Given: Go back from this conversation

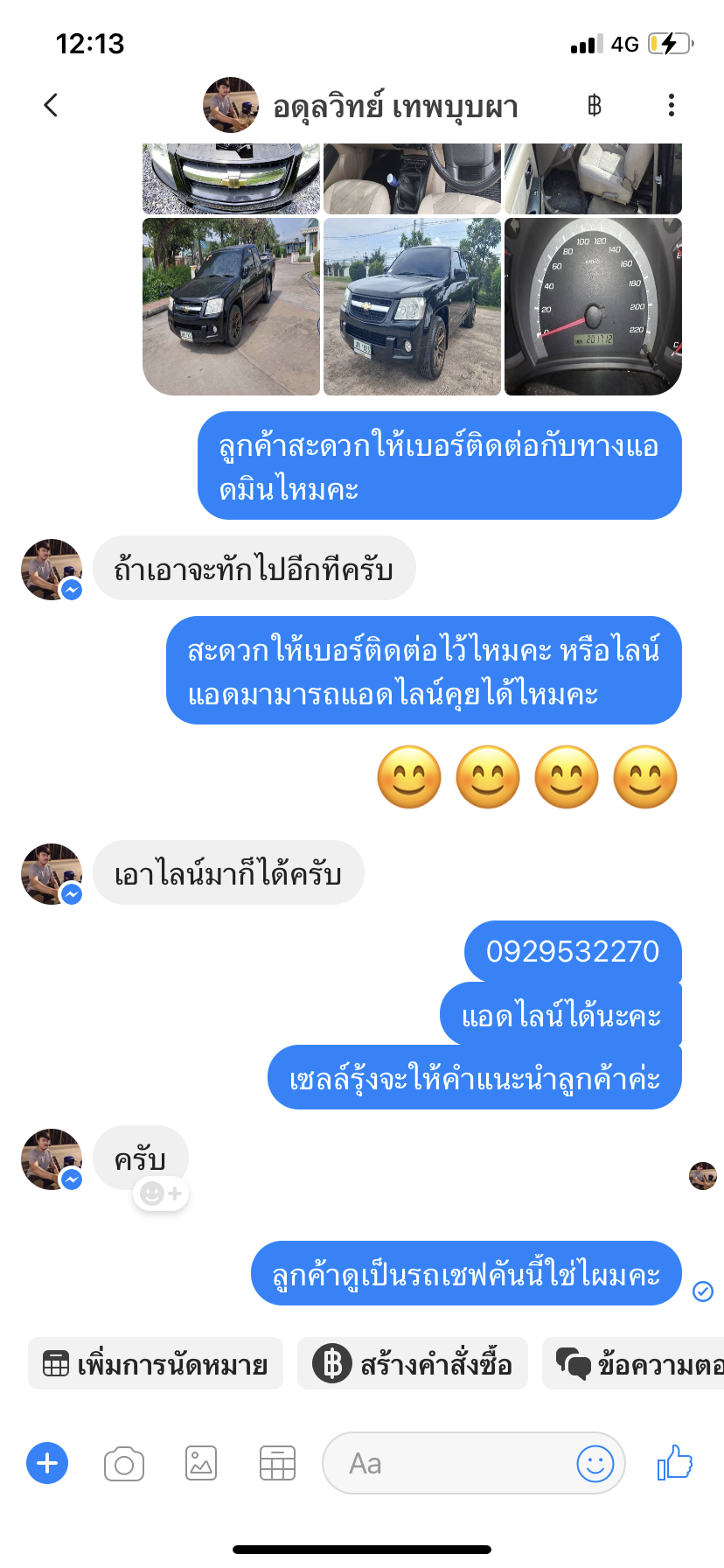Looking at the screenshot, I should coord(51,106).
